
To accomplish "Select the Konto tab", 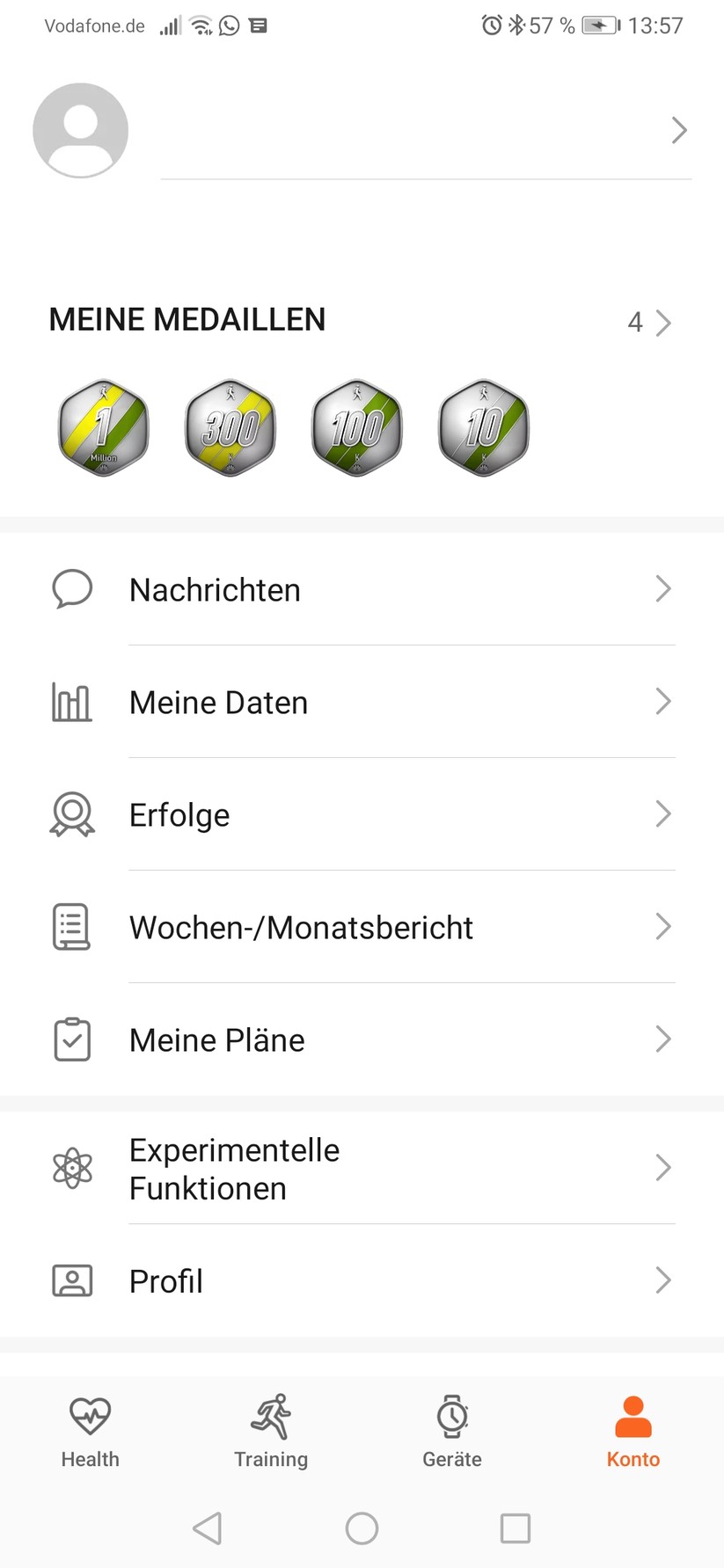I will 633,1432.
